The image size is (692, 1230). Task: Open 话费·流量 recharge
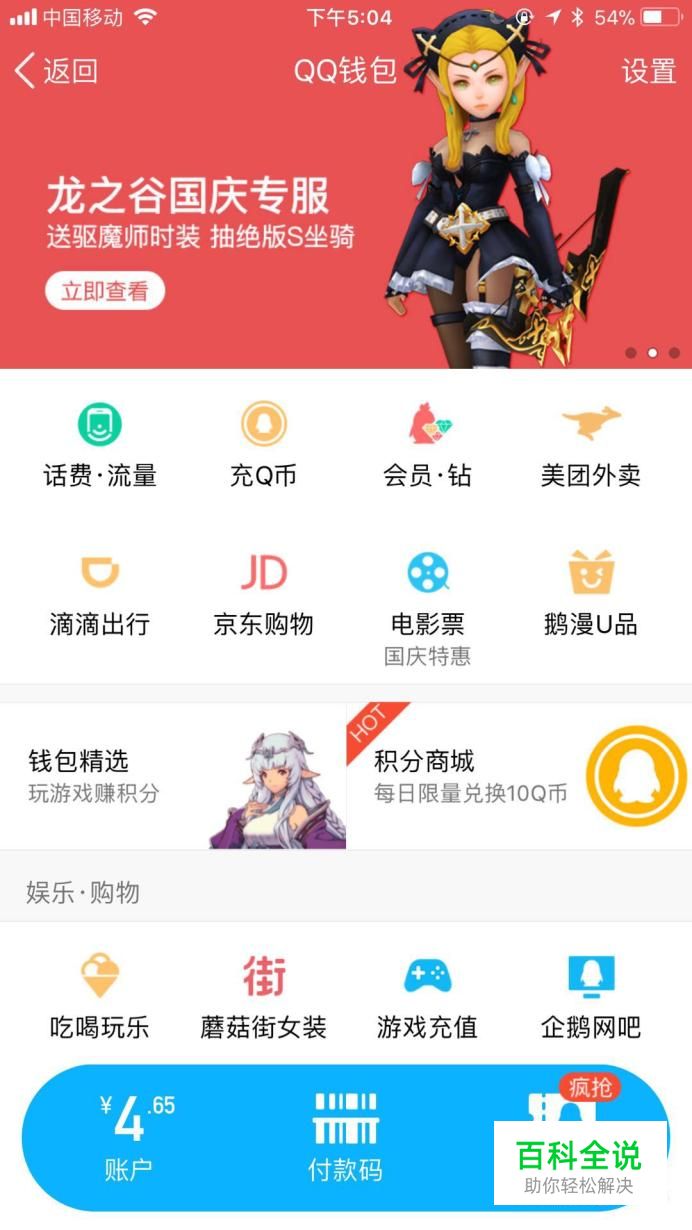click(100, 446)
